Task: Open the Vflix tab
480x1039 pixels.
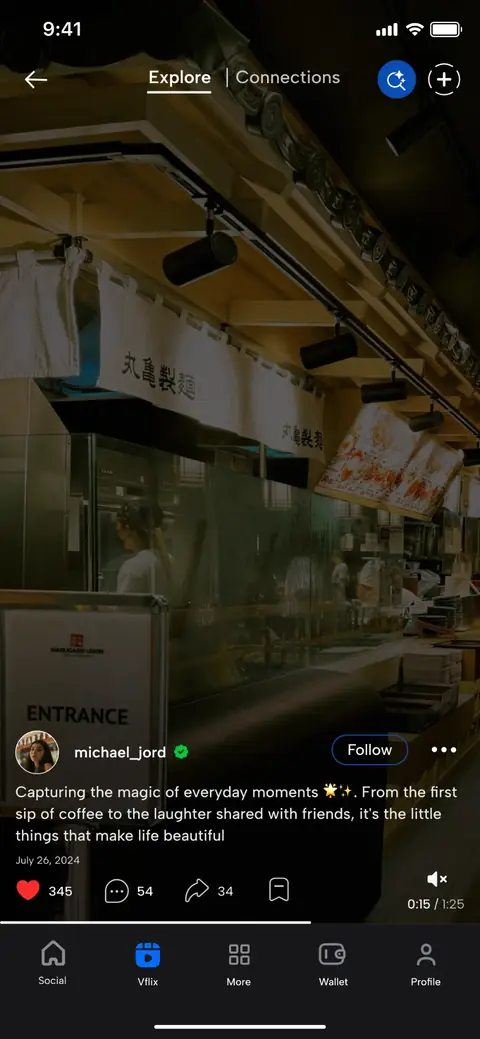Action: [148, 964]
